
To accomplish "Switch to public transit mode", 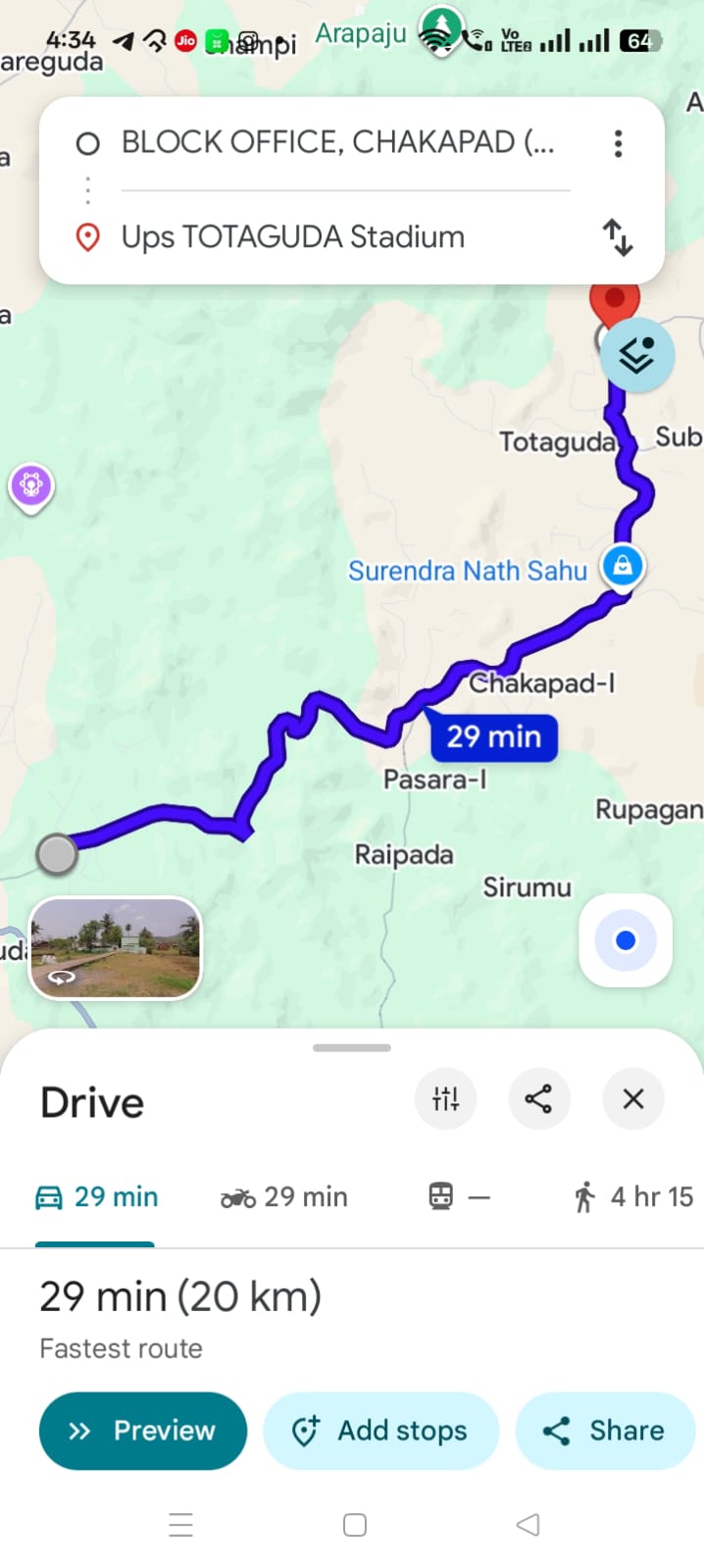I will (458, 1196).
